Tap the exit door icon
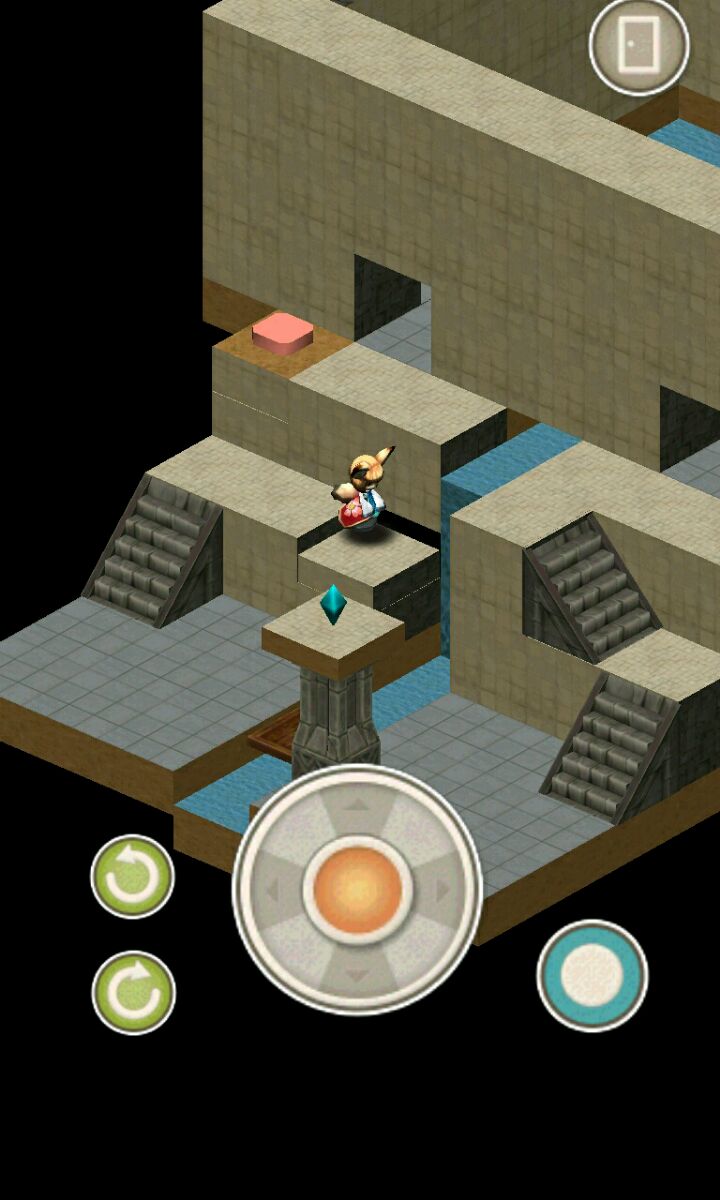Image resolution: width=720 pixels, height=1200 pixels. pos(639,45)
